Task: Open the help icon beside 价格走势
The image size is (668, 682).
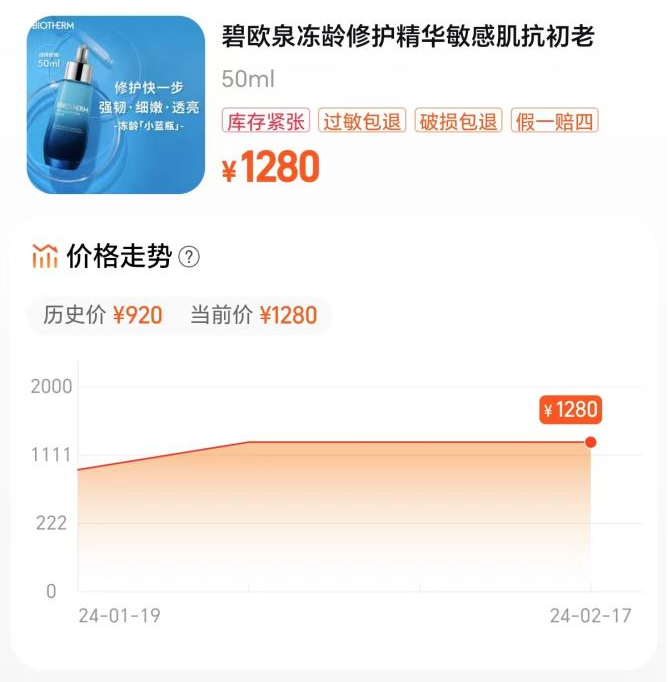Action: (x=189, y=258)
